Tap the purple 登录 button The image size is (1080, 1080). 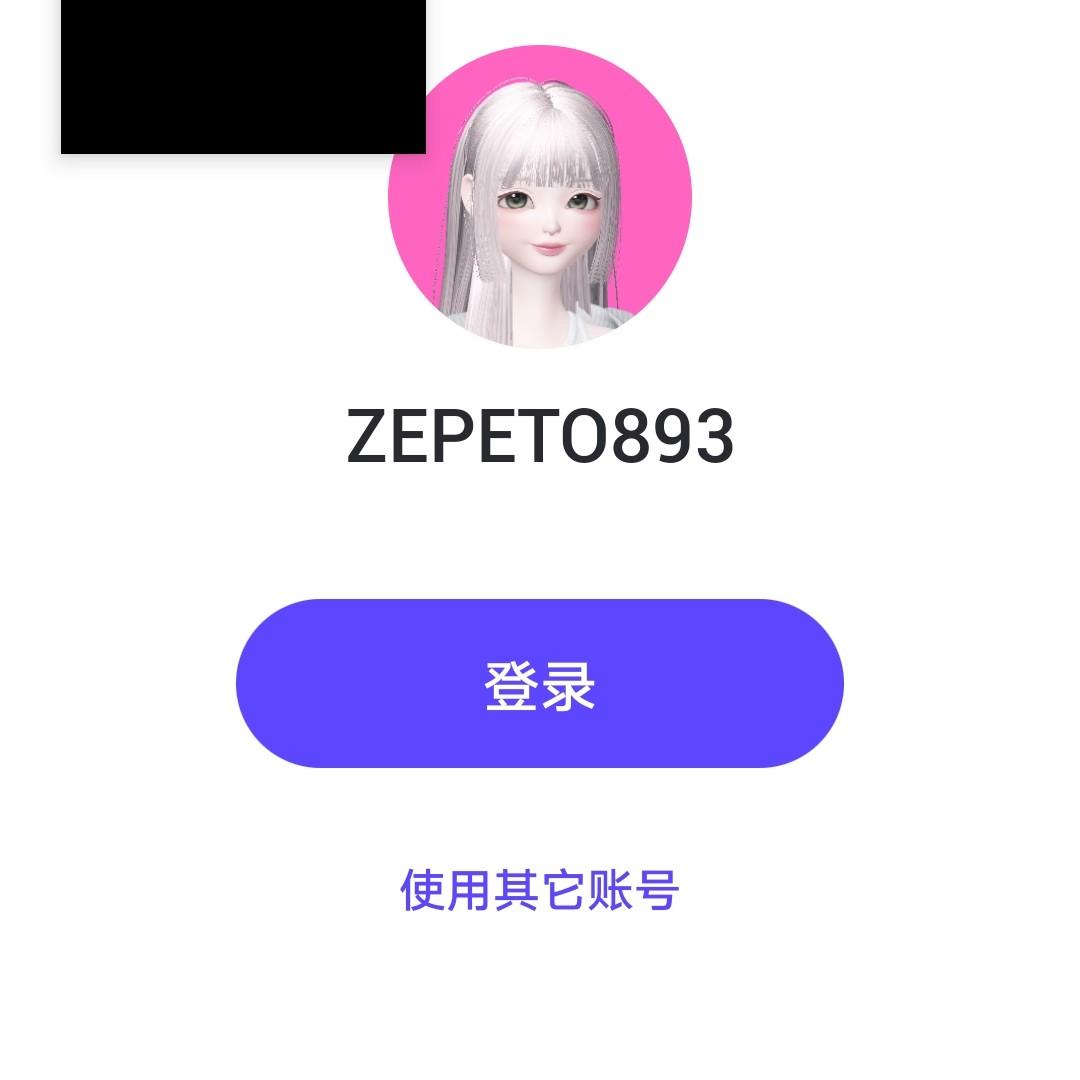[540, 684]
